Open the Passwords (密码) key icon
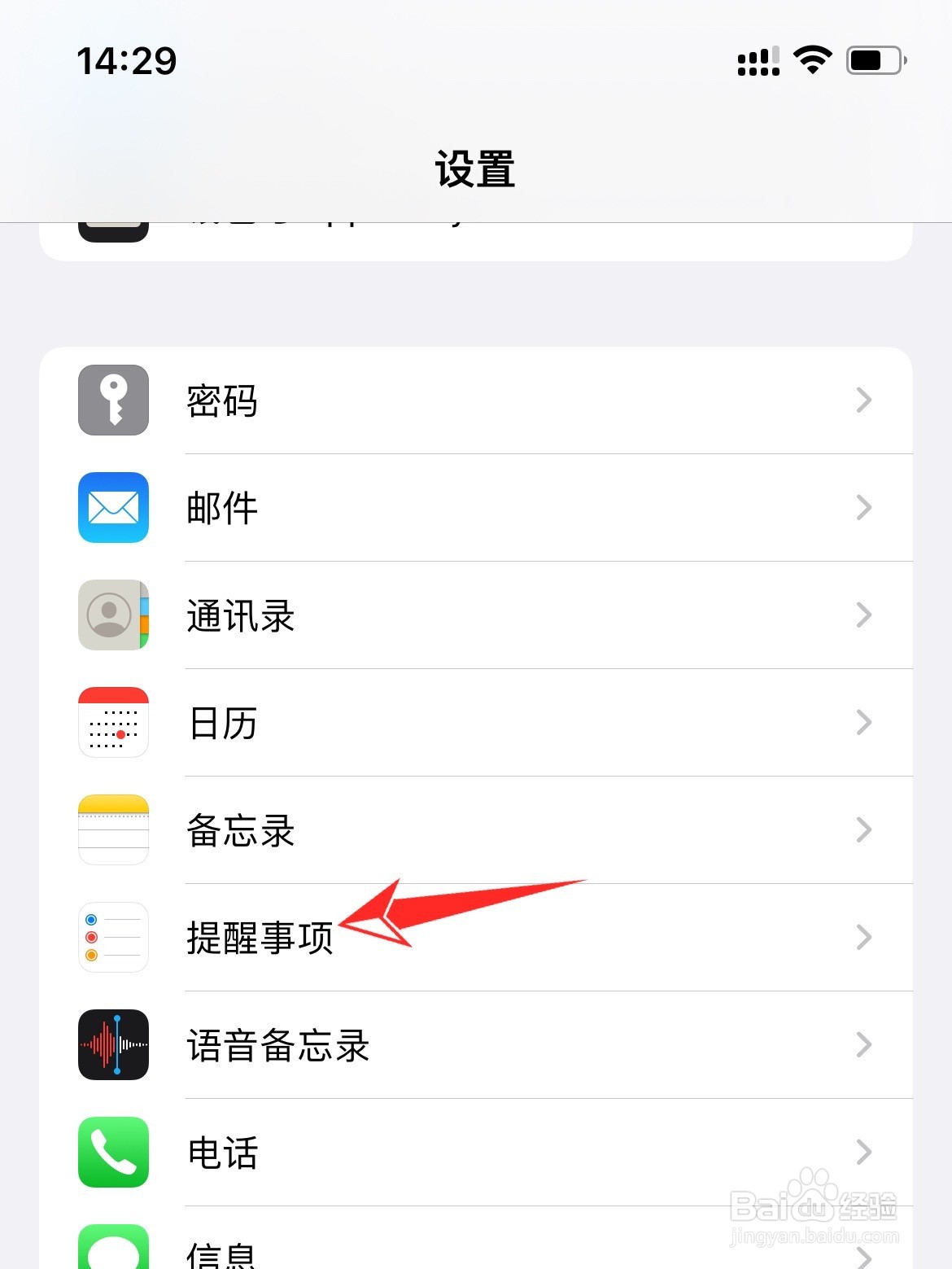The width and height of the screenshot is (952, 1269). click(x=113, y=400)
